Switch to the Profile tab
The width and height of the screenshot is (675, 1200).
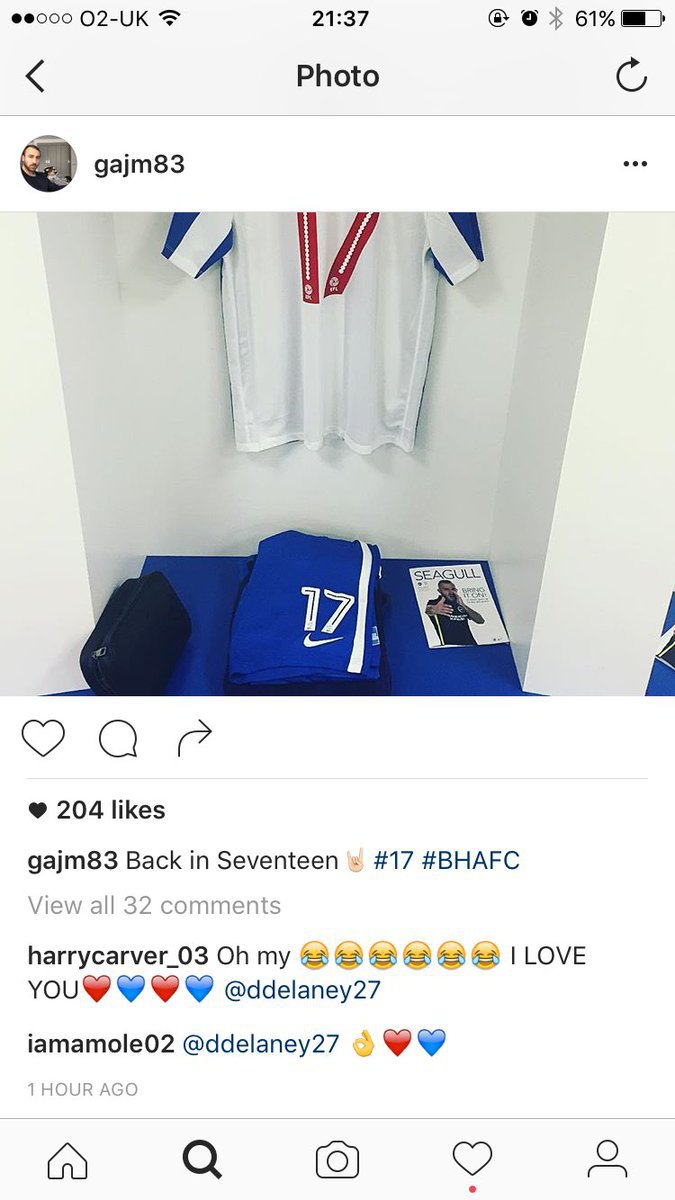click(x=607, y=1160)
